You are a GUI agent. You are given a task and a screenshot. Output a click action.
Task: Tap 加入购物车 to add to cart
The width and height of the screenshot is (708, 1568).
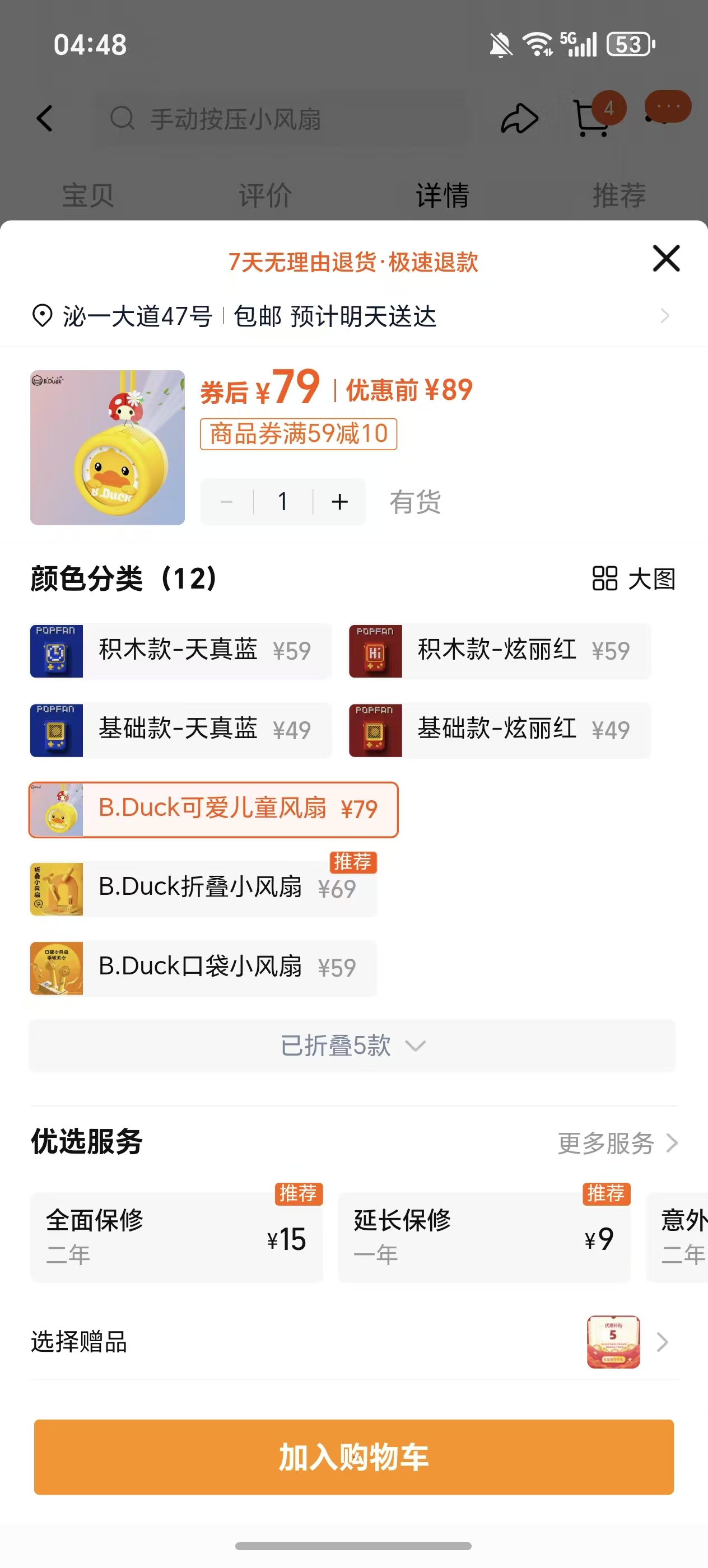coord(353,1457)
